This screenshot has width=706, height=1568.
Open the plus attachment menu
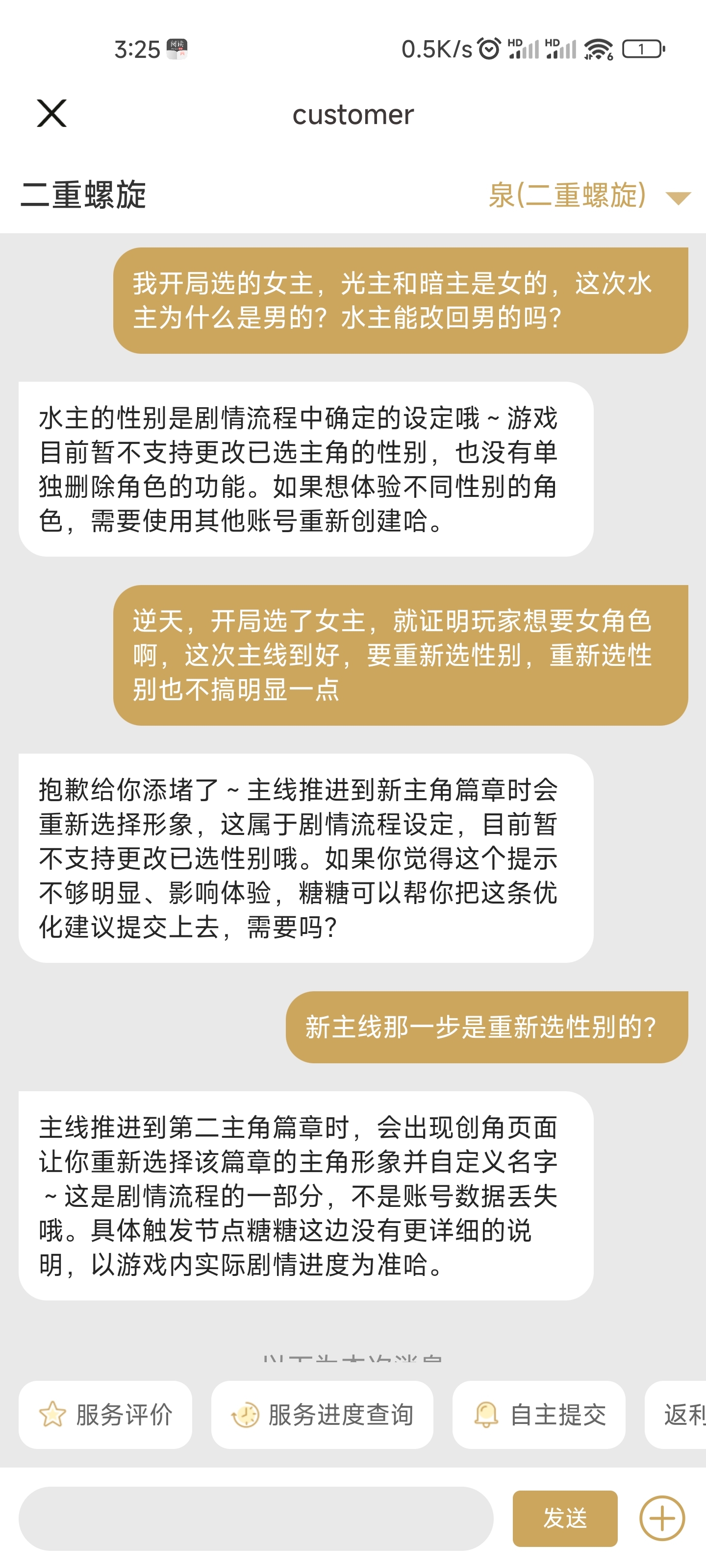click(662, 1519)
